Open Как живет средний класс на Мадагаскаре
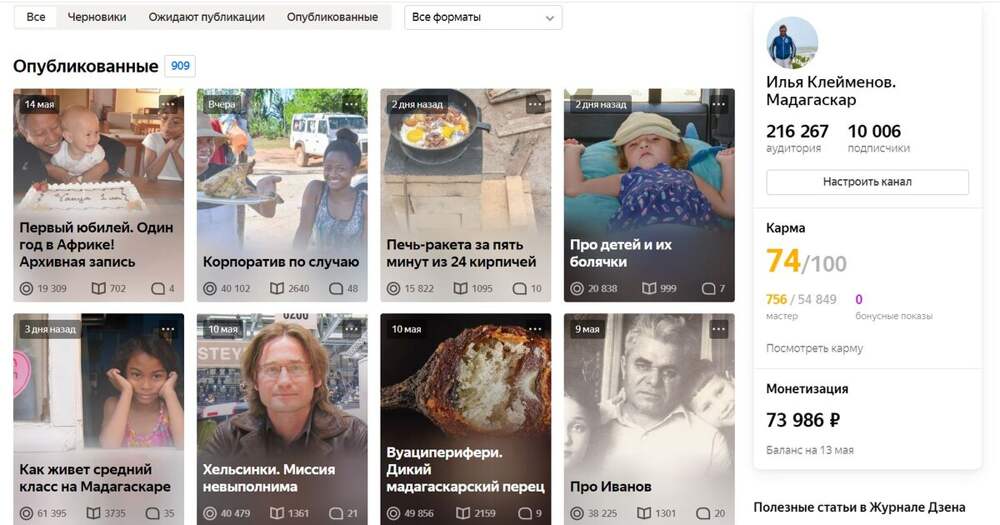Image resolution: width=1000 pixels, height=525 pixels. point(95,477)
